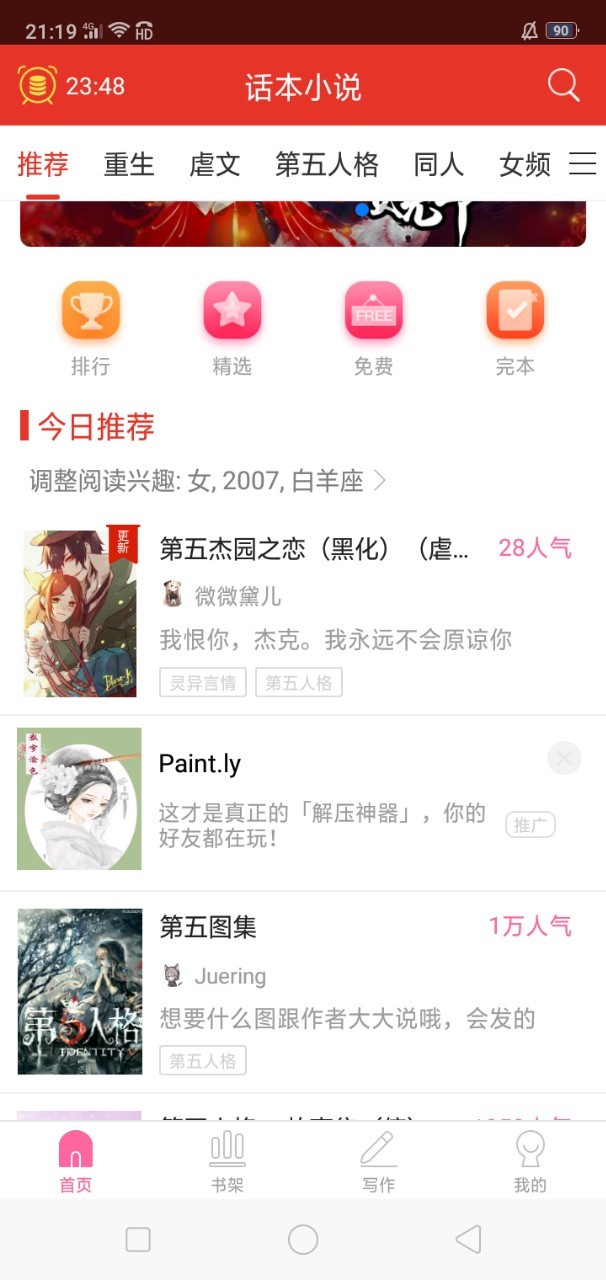Image resolution: width=606 pixels, height=1280 pixels.
Task: Tap the system back triangle button
Action: [x=468, y=1240]
